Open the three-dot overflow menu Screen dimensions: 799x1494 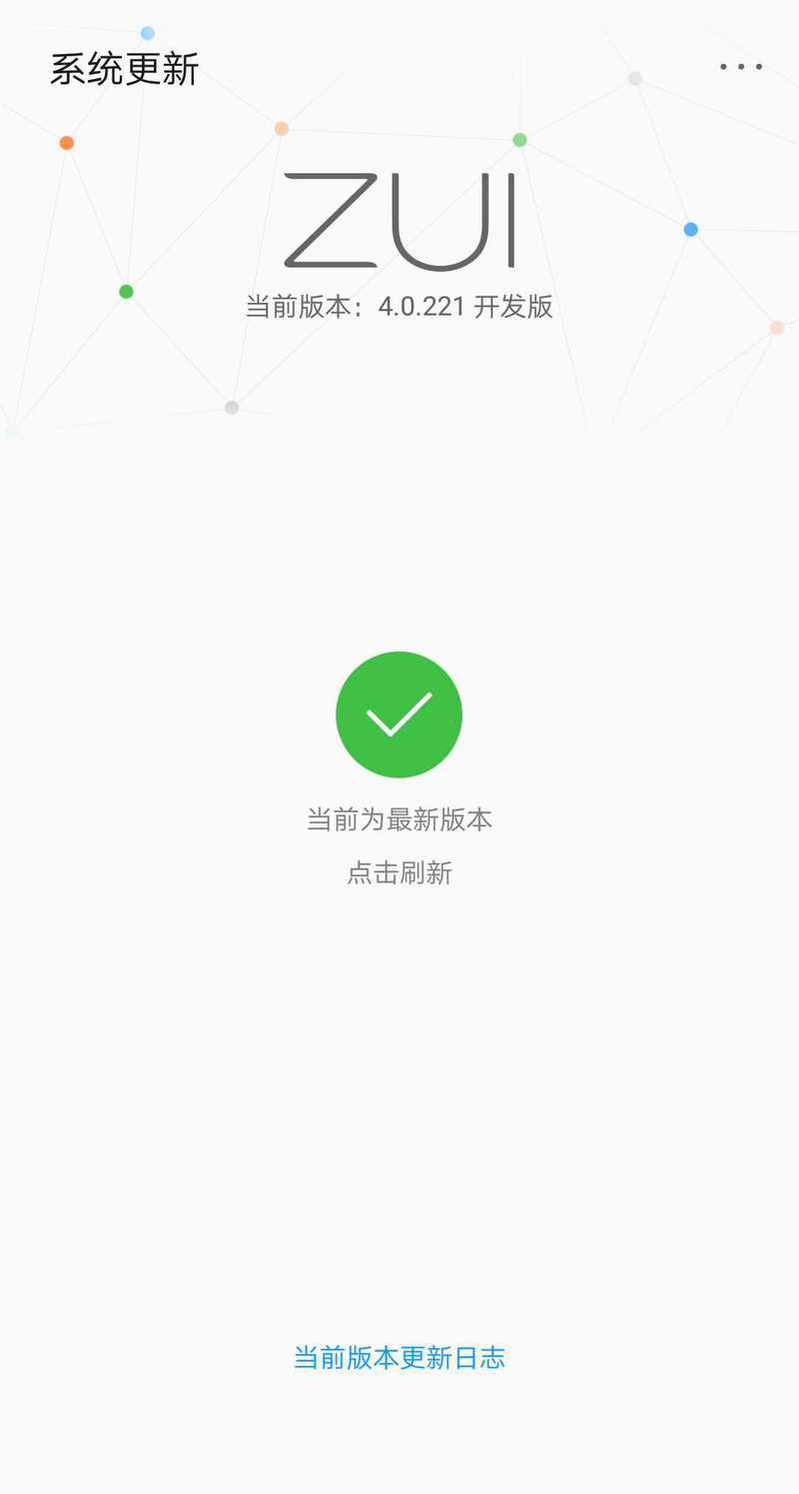(x=741, y=67)
